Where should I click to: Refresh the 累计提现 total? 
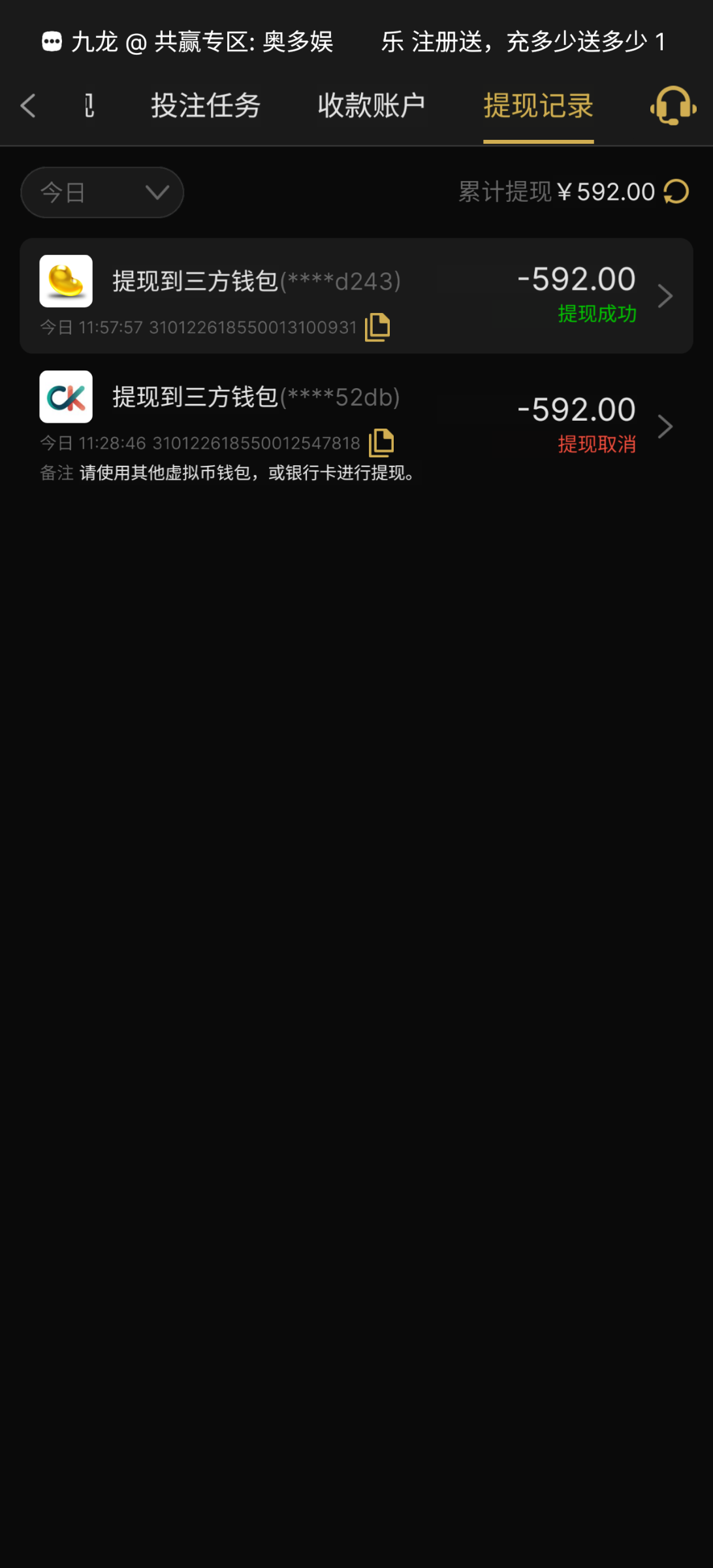pyautogui.click(x=676, y=192)
